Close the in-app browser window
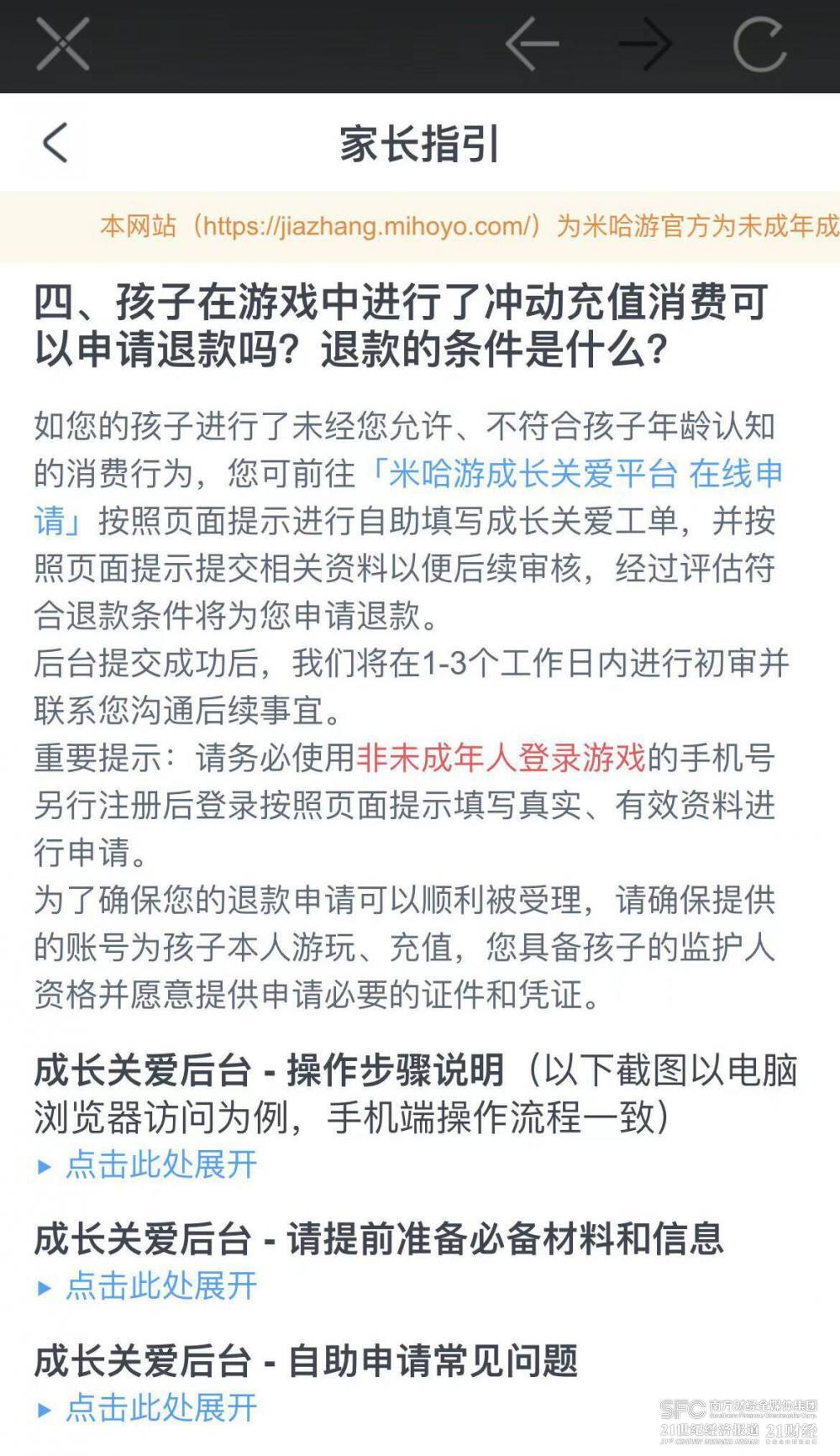 [x=63, y=44]
